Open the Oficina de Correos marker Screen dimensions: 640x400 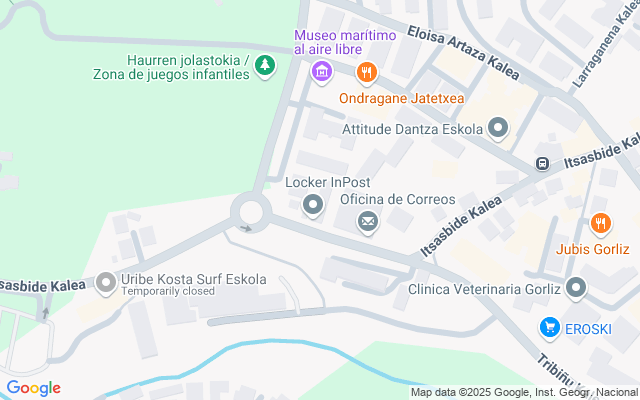click(x=369, y=220)
